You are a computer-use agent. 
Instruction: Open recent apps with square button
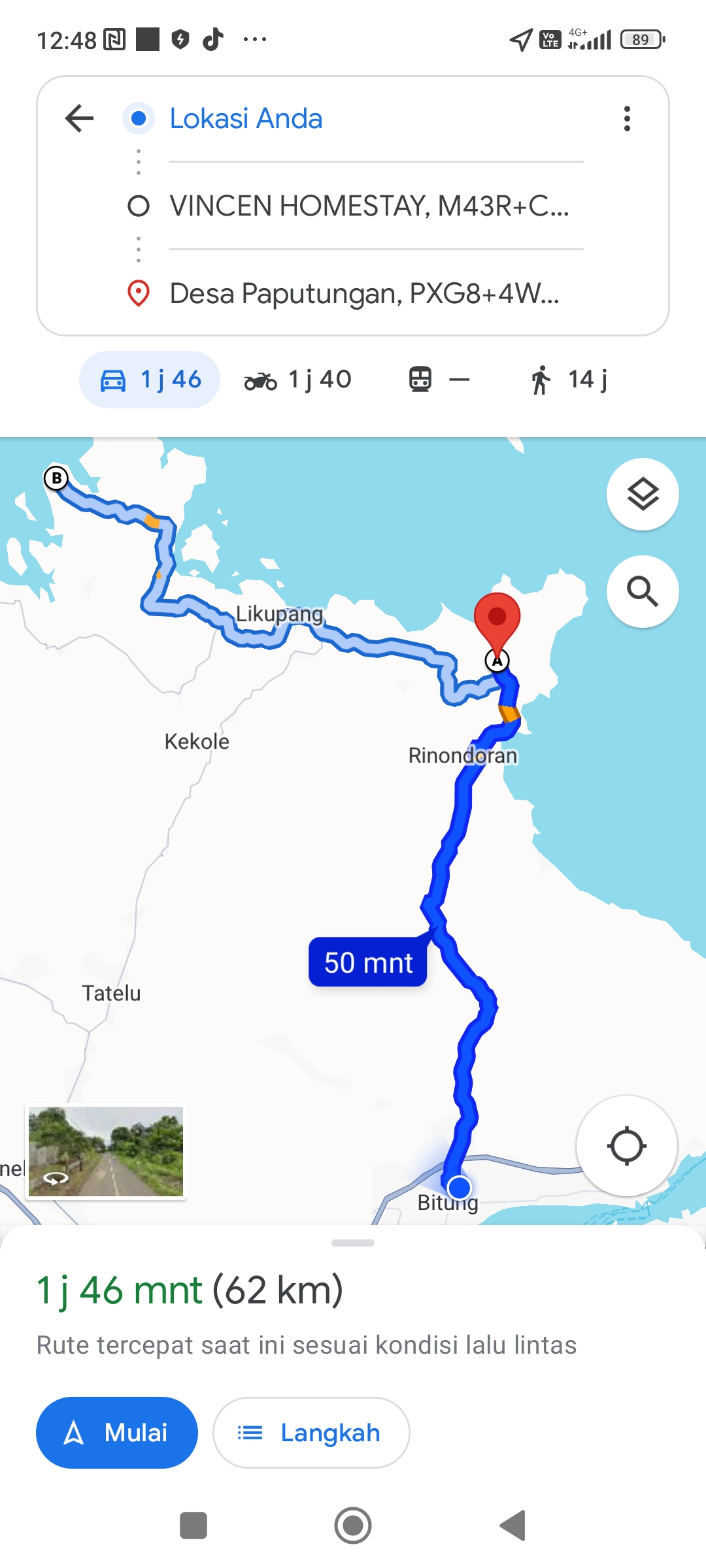click(x=193, y=1526)
